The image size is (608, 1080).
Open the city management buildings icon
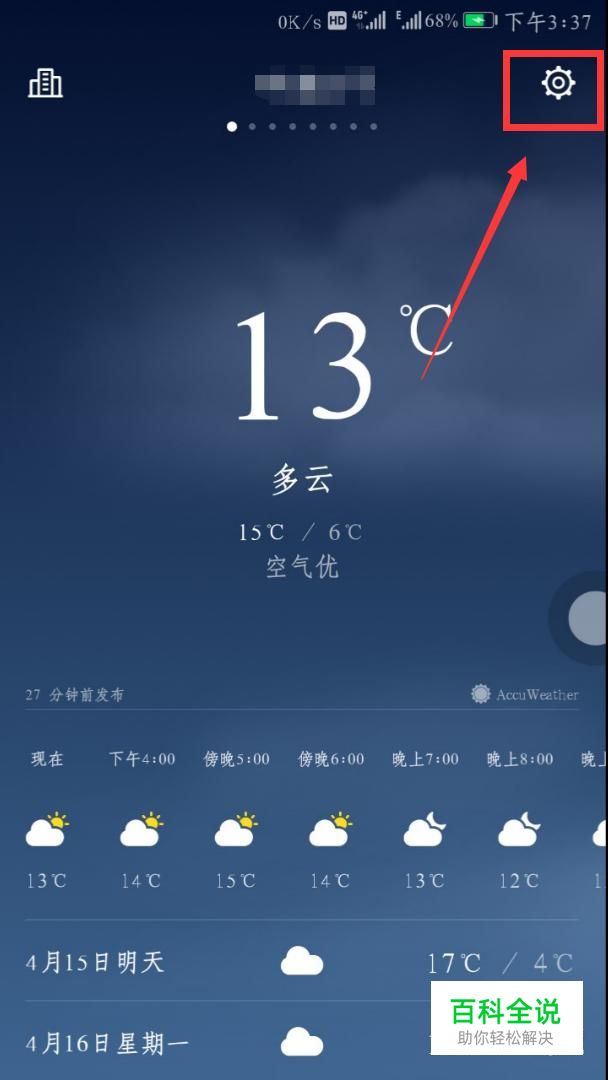(x=45, y=83)
